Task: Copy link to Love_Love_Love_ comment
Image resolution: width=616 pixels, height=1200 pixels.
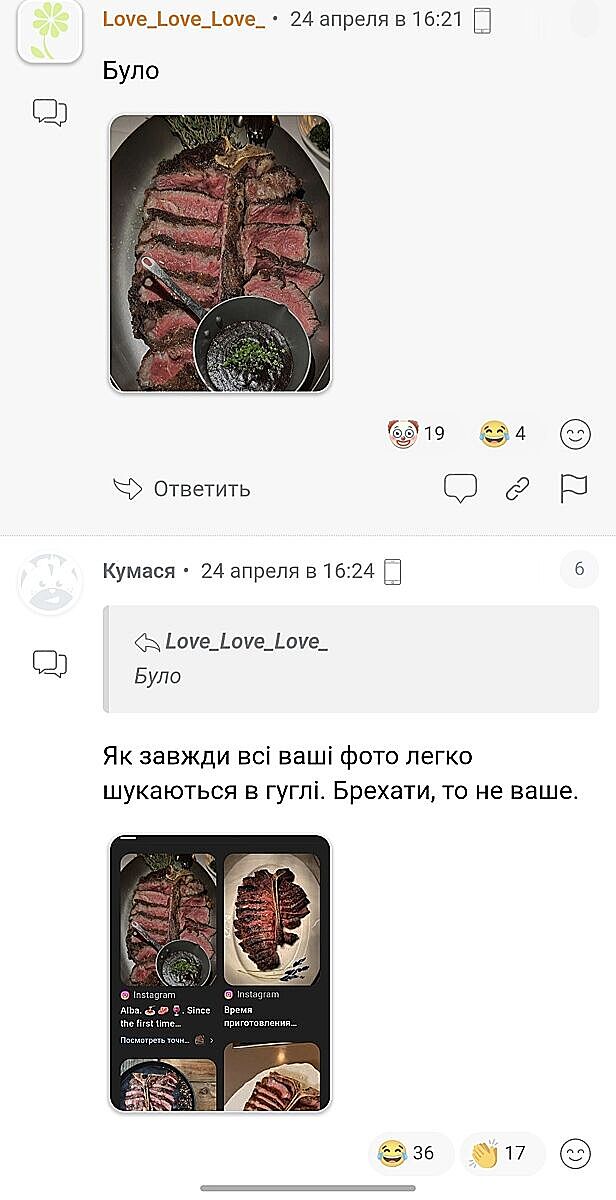Action: 517,489
